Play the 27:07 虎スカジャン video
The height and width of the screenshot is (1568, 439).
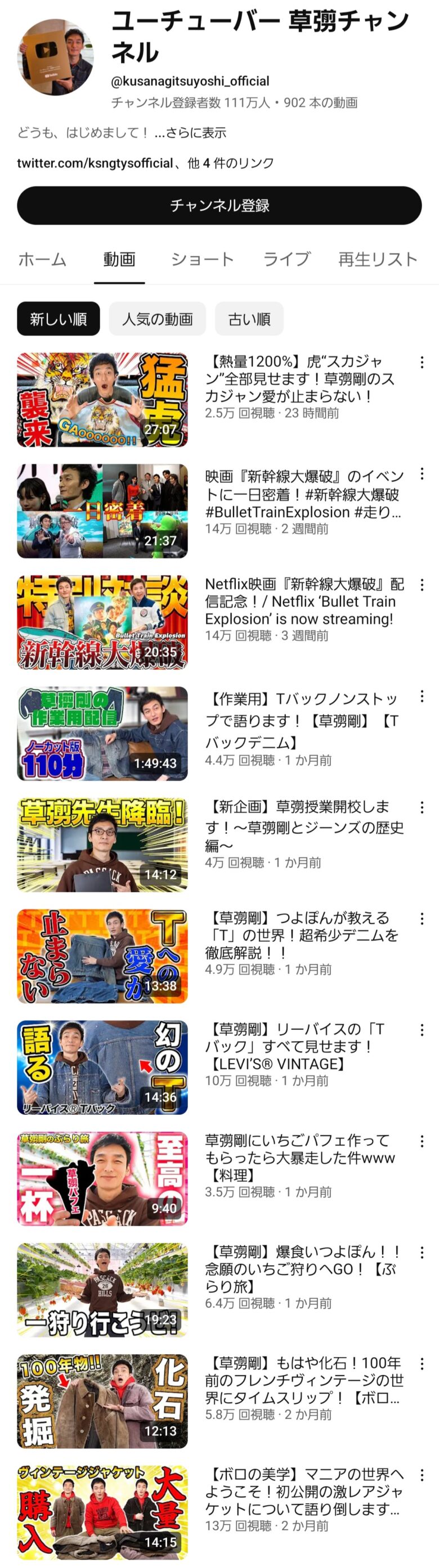click(x=102, y=400)
